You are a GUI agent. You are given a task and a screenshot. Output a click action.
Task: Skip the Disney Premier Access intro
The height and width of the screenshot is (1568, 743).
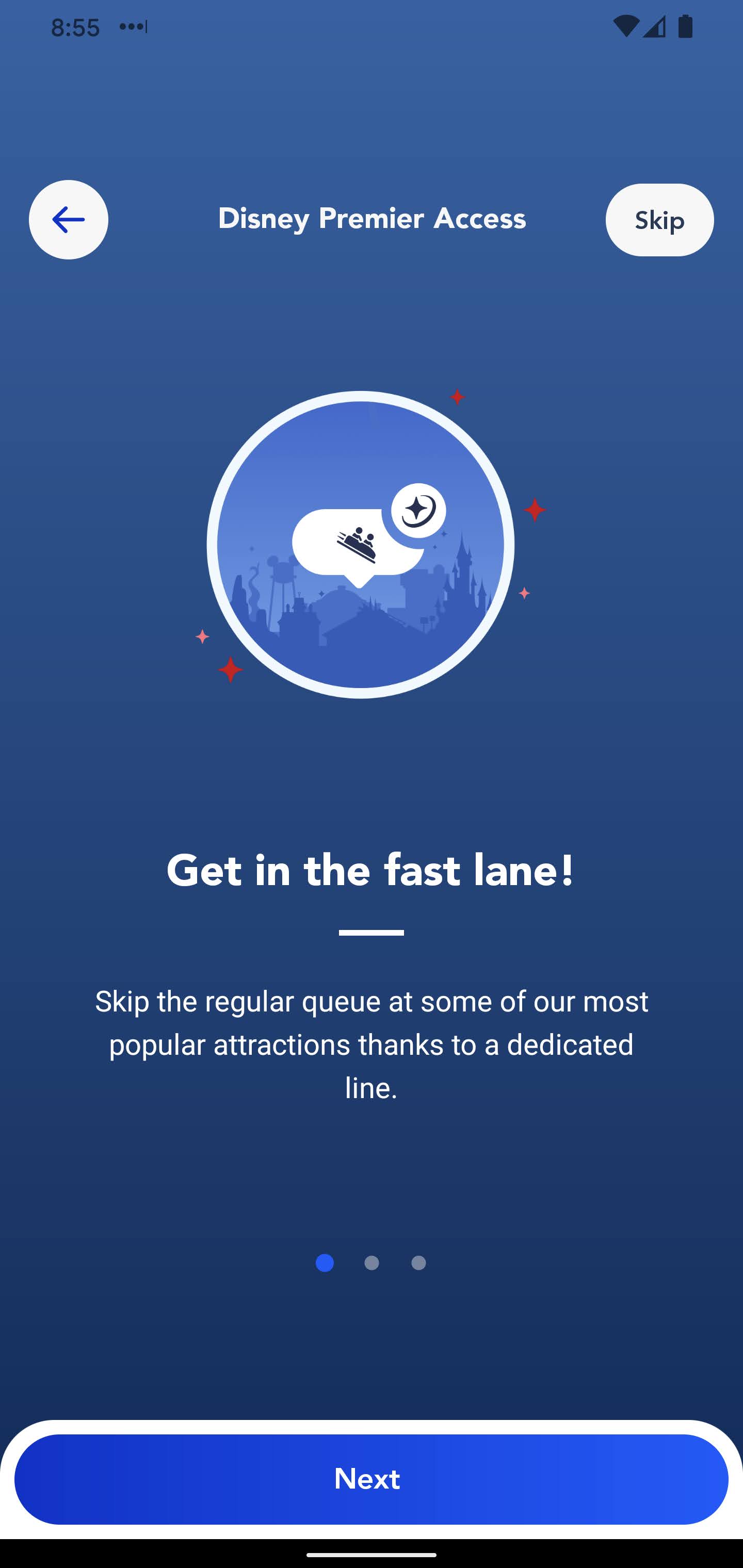(x=659, y=220)
